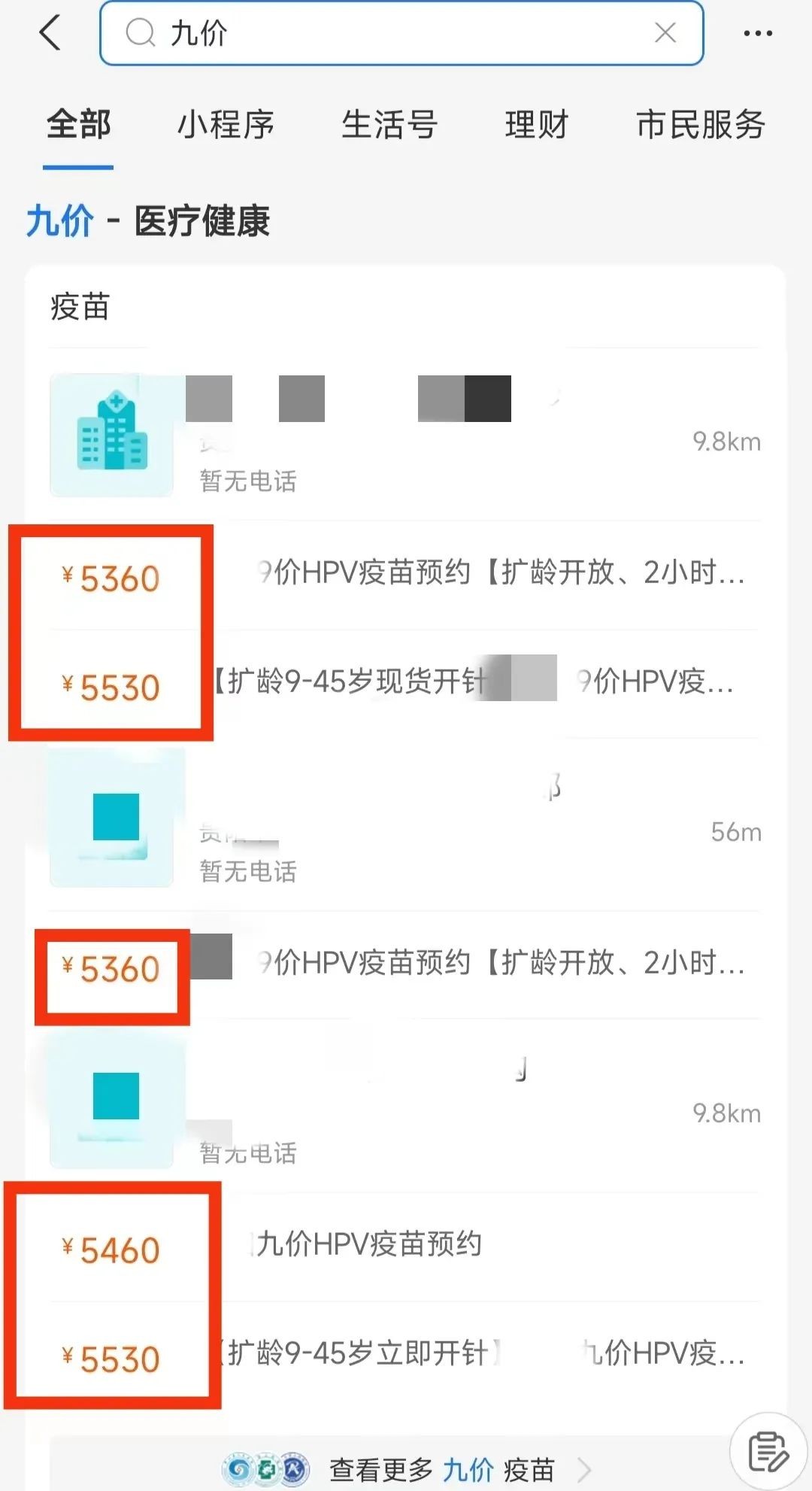The image size is (812, 1491).
Task: Select the 全部 tab
Action: coord(78,125)
